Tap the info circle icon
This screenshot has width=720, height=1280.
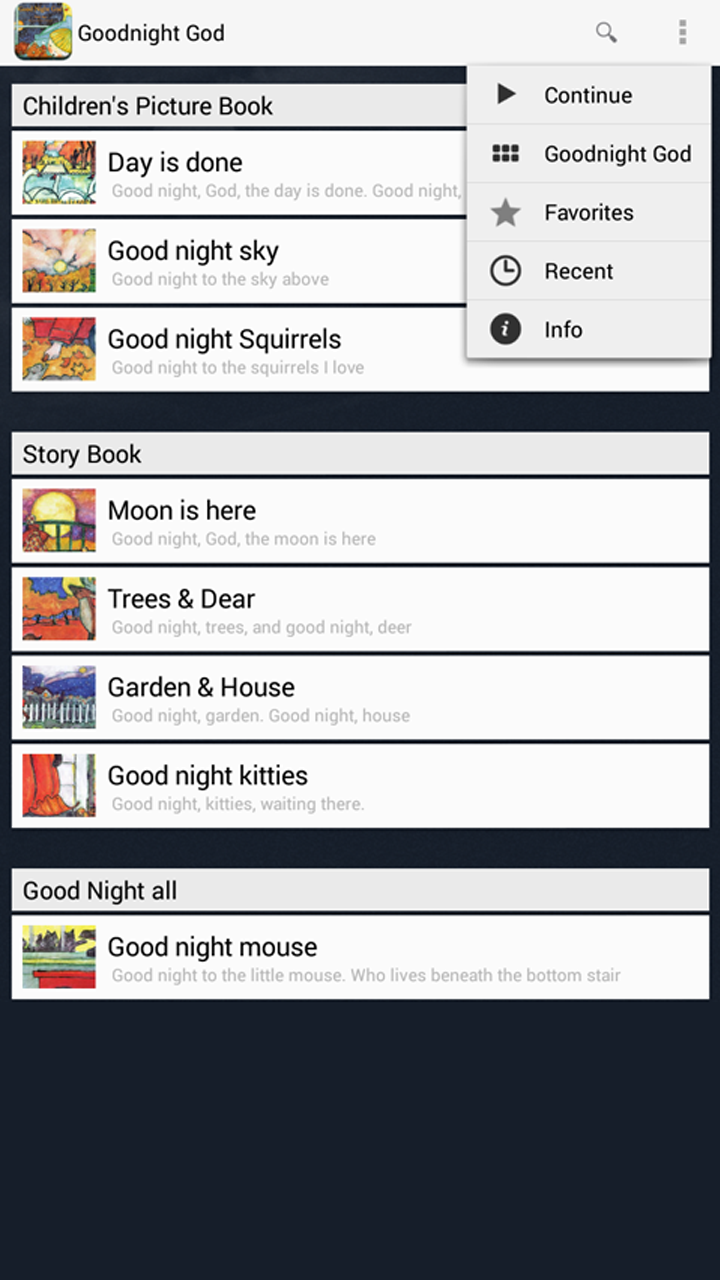point(506,329)
